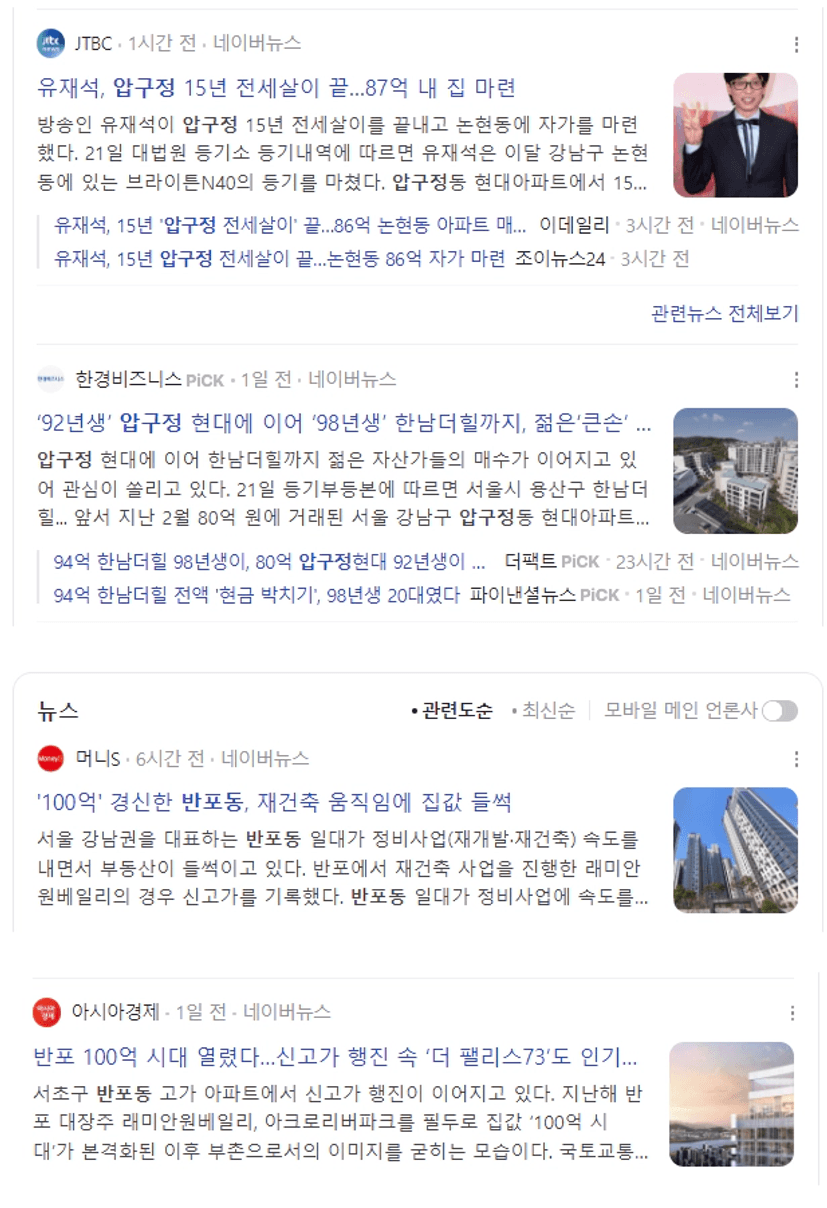Sort news by 최신순
827x1208 pixels.
tap(548, 711)
